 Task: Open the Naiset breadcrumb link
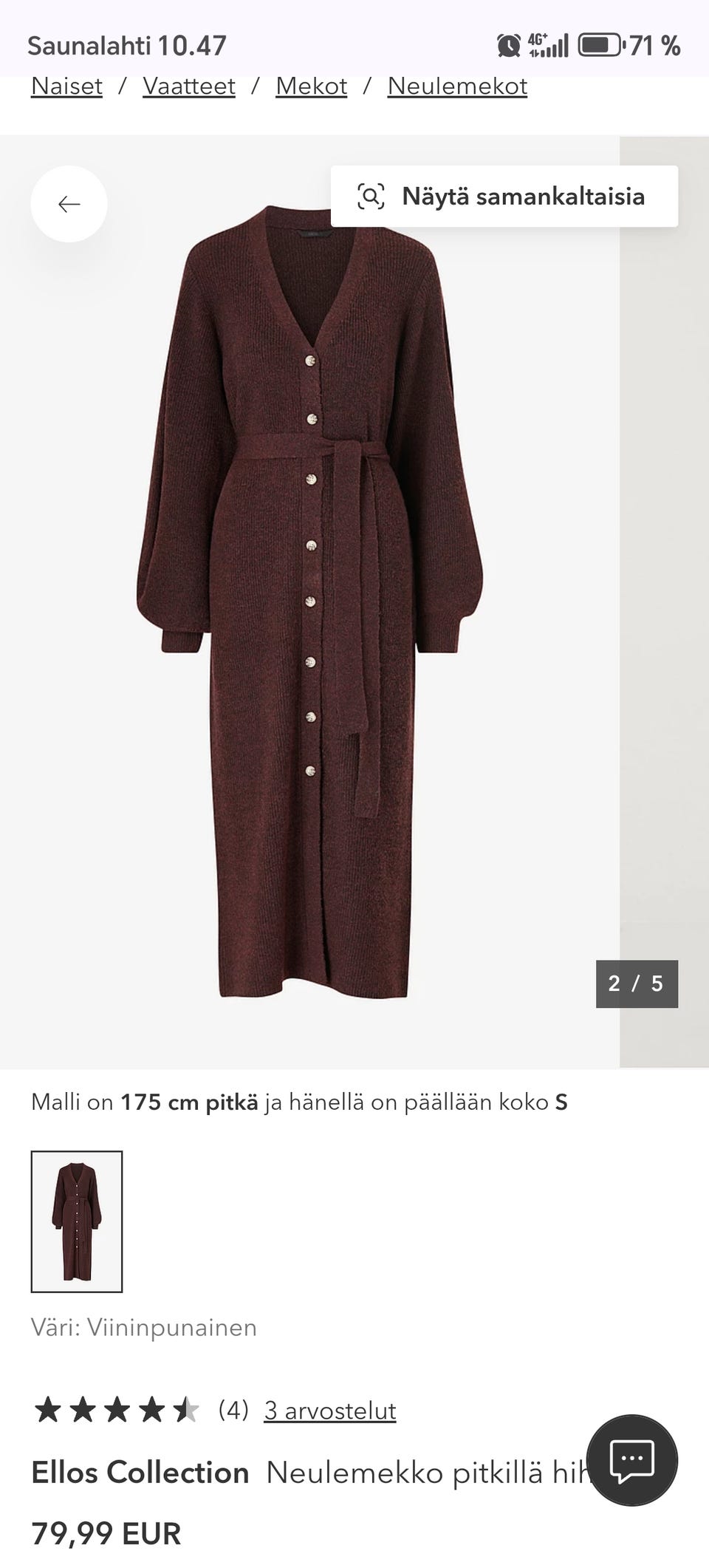pyautogui.click(x=66, y=86)
